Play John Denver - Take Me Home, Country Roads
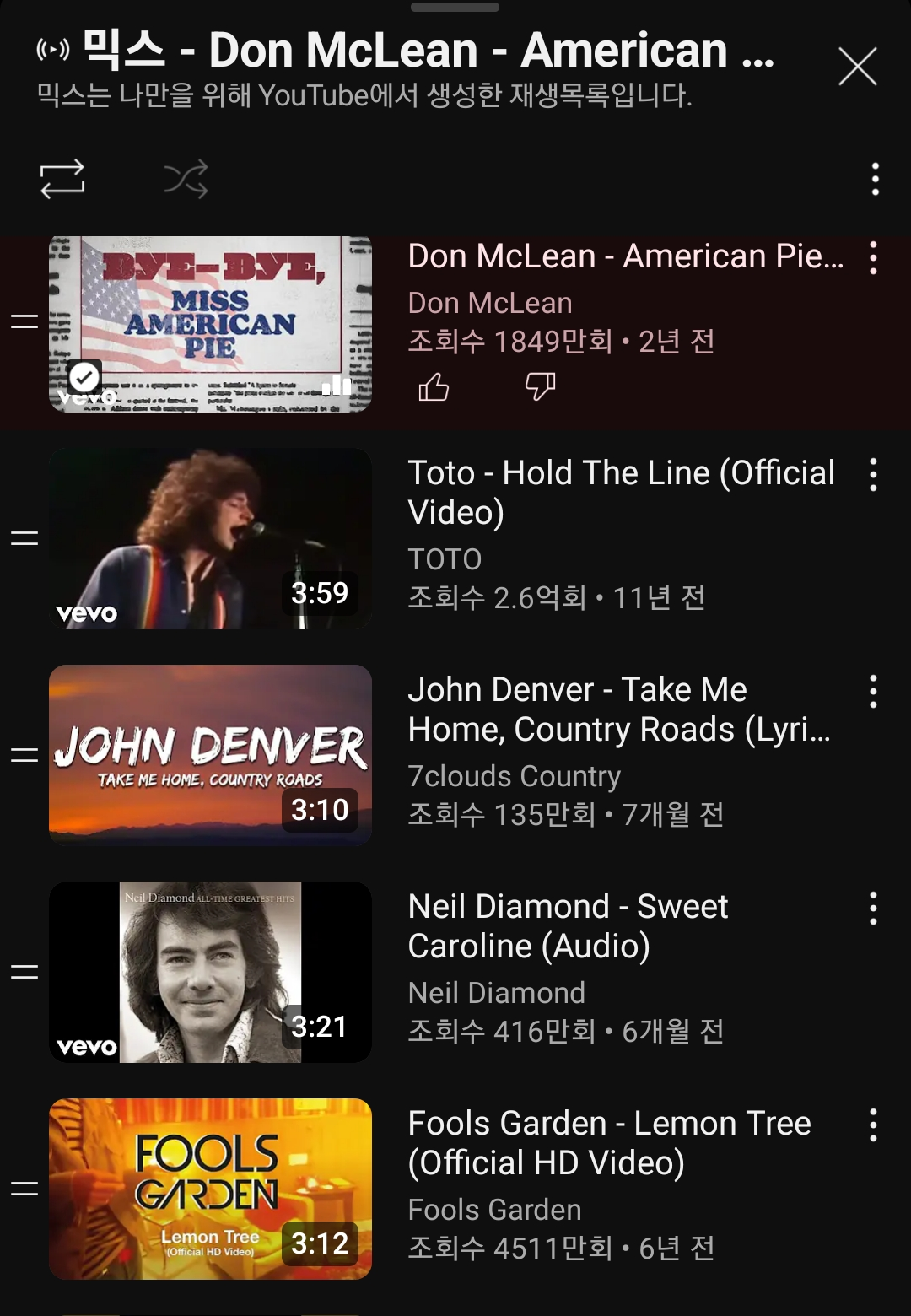 click(210, 755)
